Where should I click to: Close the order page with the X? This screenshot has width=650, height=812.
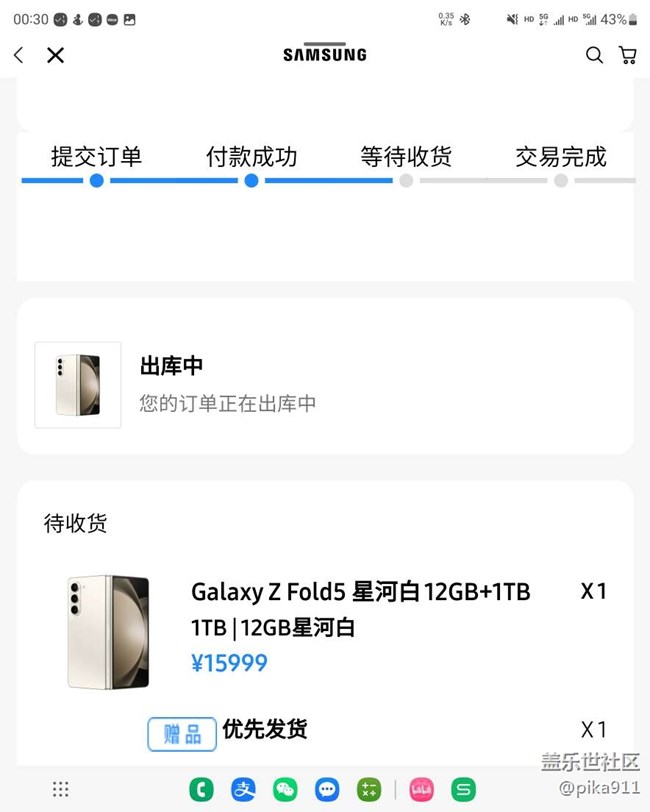click(x=55, y=55)
